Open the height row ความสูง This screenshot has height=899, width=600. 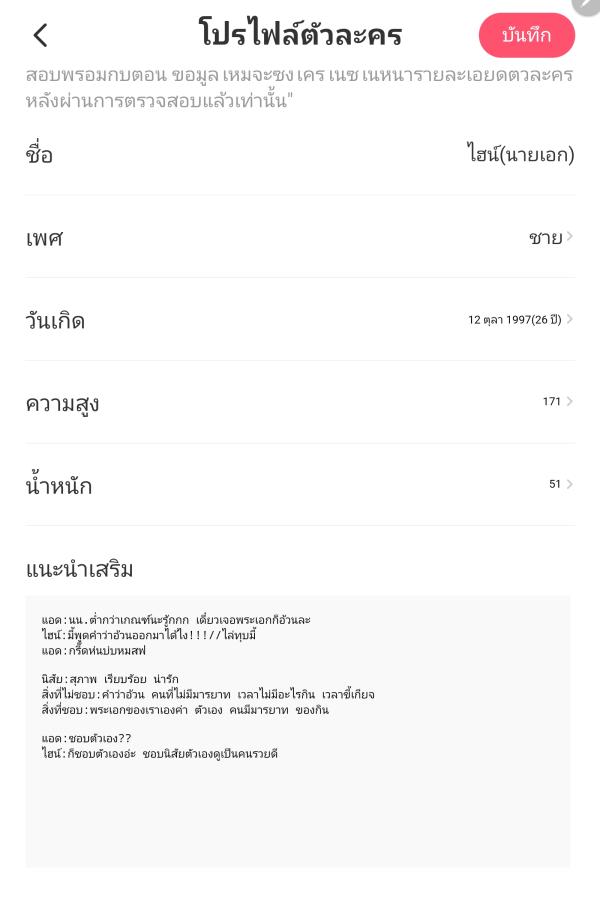(300, 403)
